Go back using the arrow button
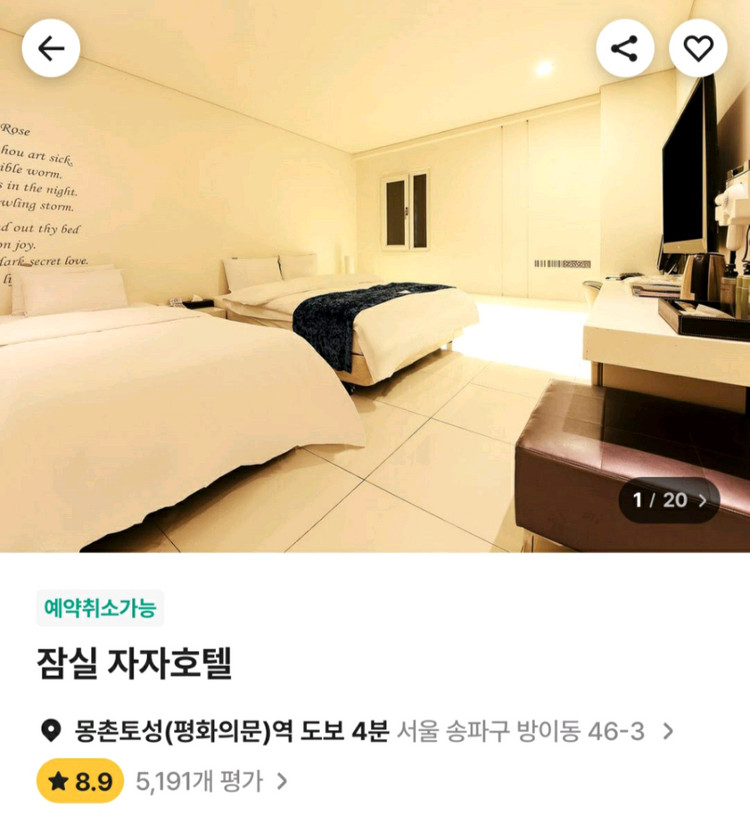 [x=51, y=48]
